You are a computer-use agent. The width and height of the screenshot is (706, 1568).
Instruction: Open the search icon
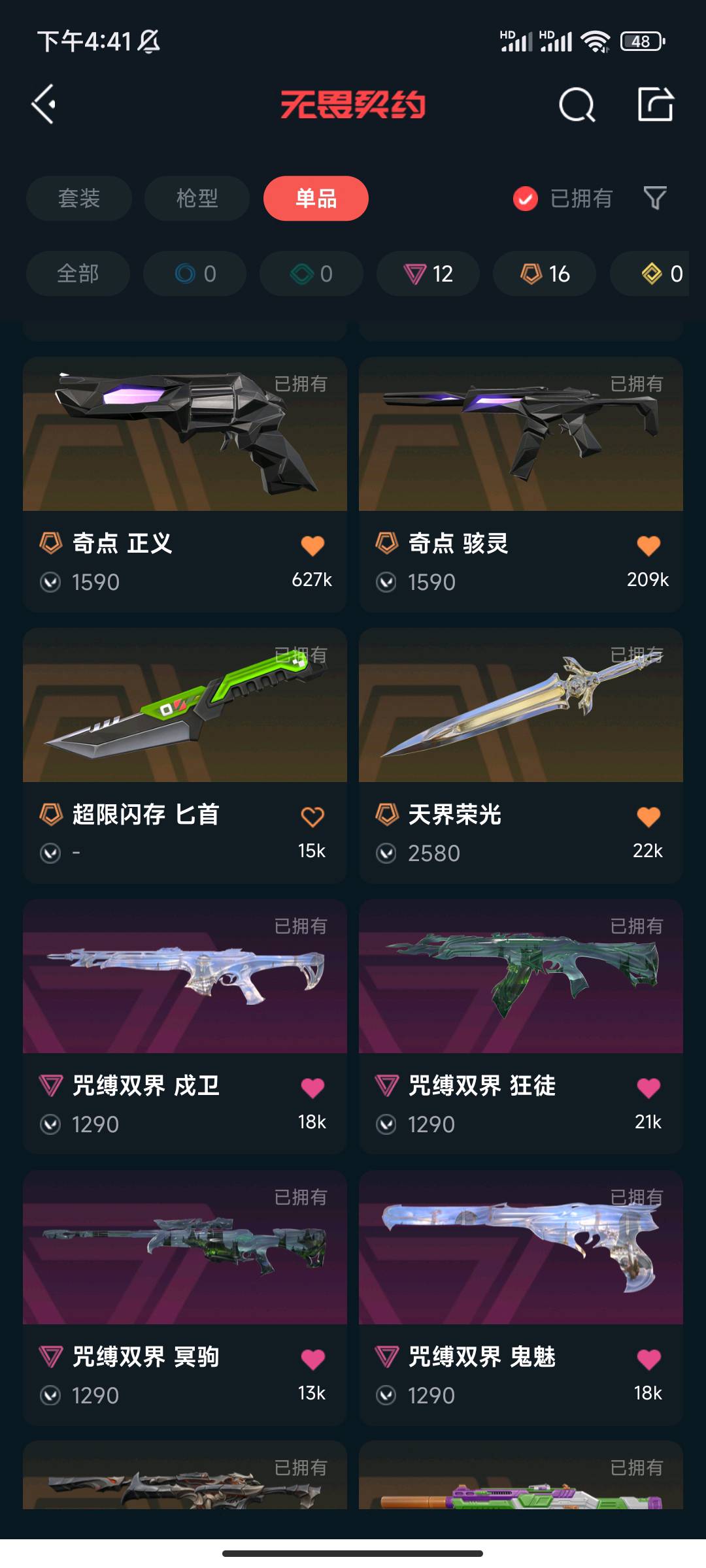click(577, 105)
